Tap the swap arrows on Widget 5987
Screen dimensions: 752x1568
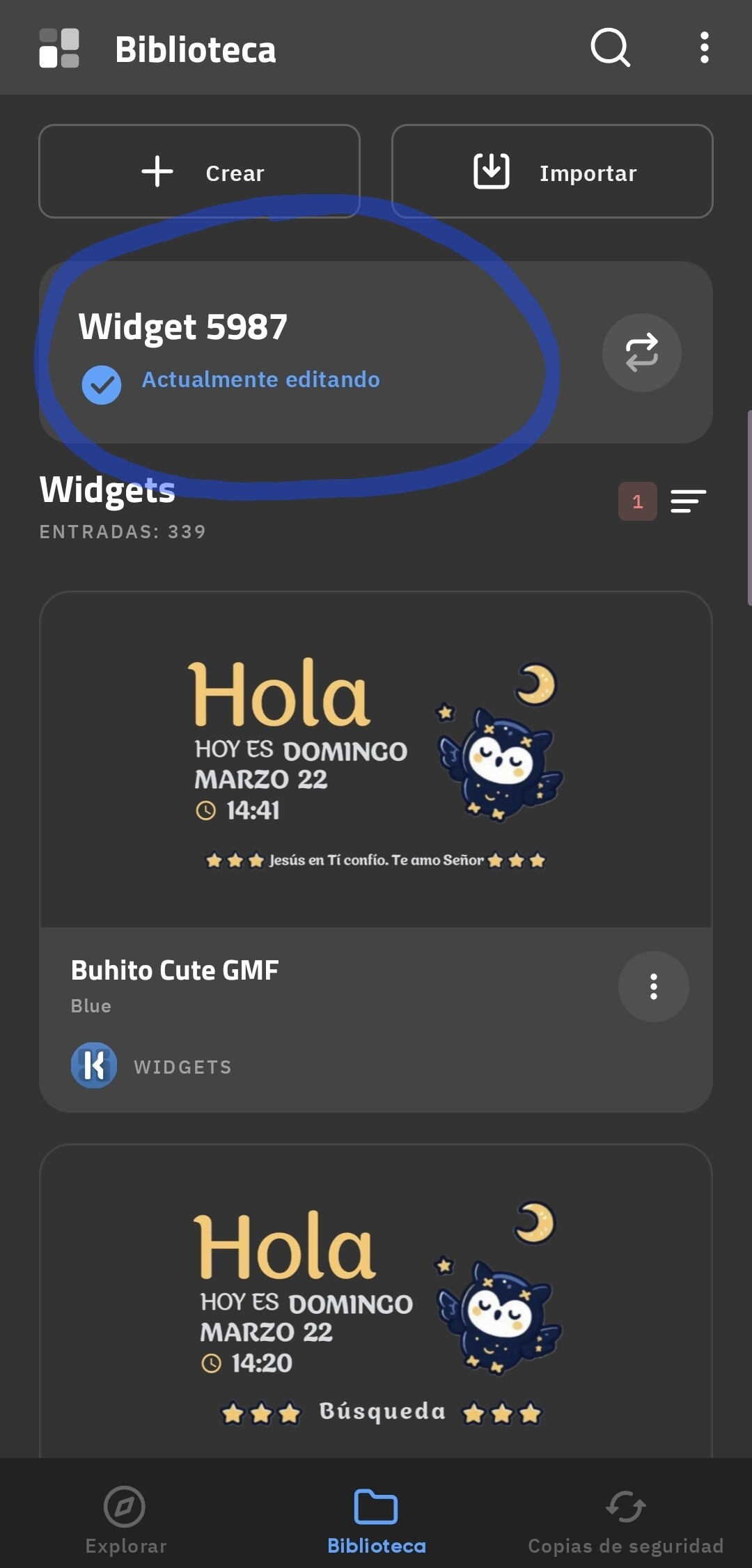641,352
